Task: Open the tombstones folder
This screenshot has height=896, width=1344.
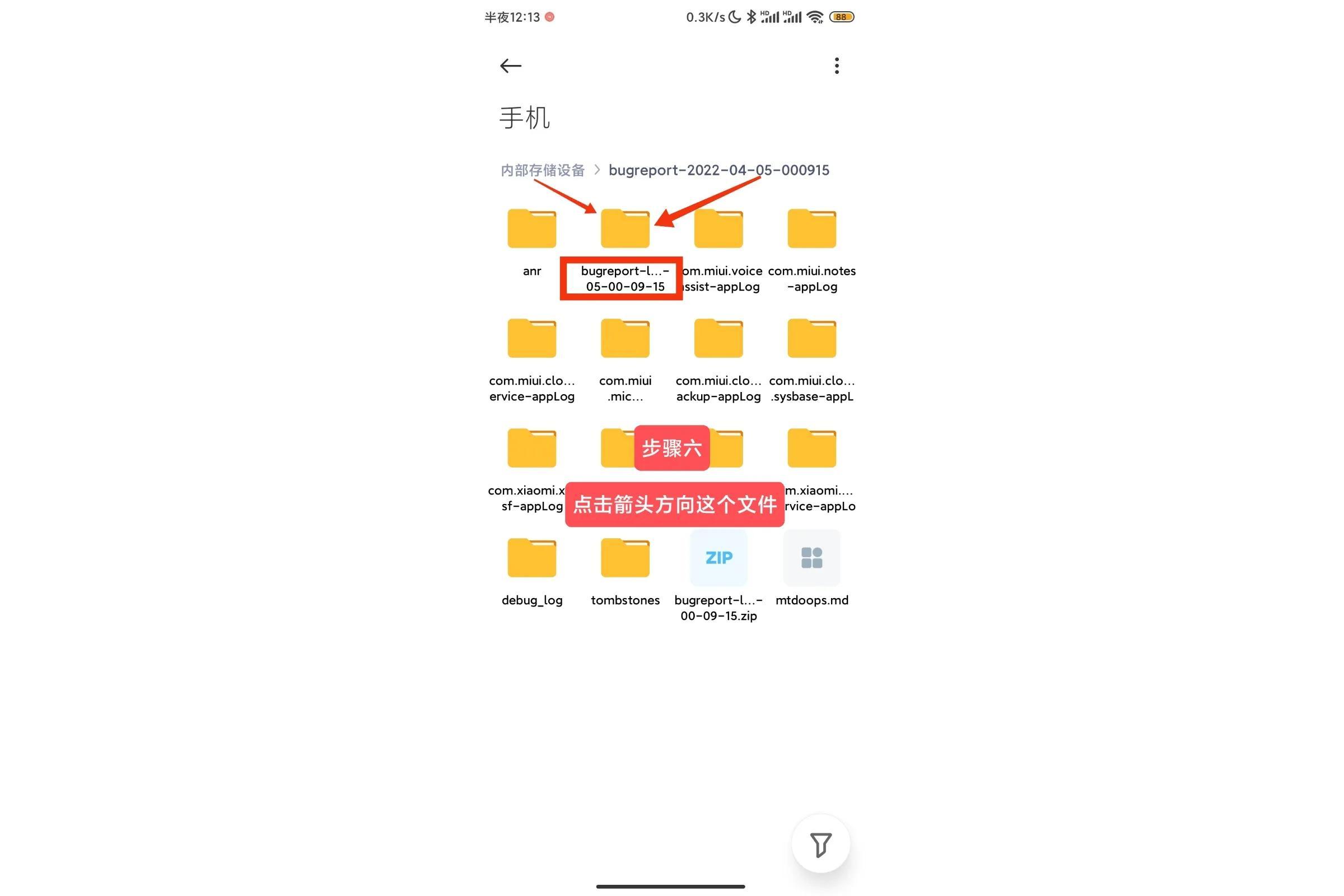Action: pos(624,559)
